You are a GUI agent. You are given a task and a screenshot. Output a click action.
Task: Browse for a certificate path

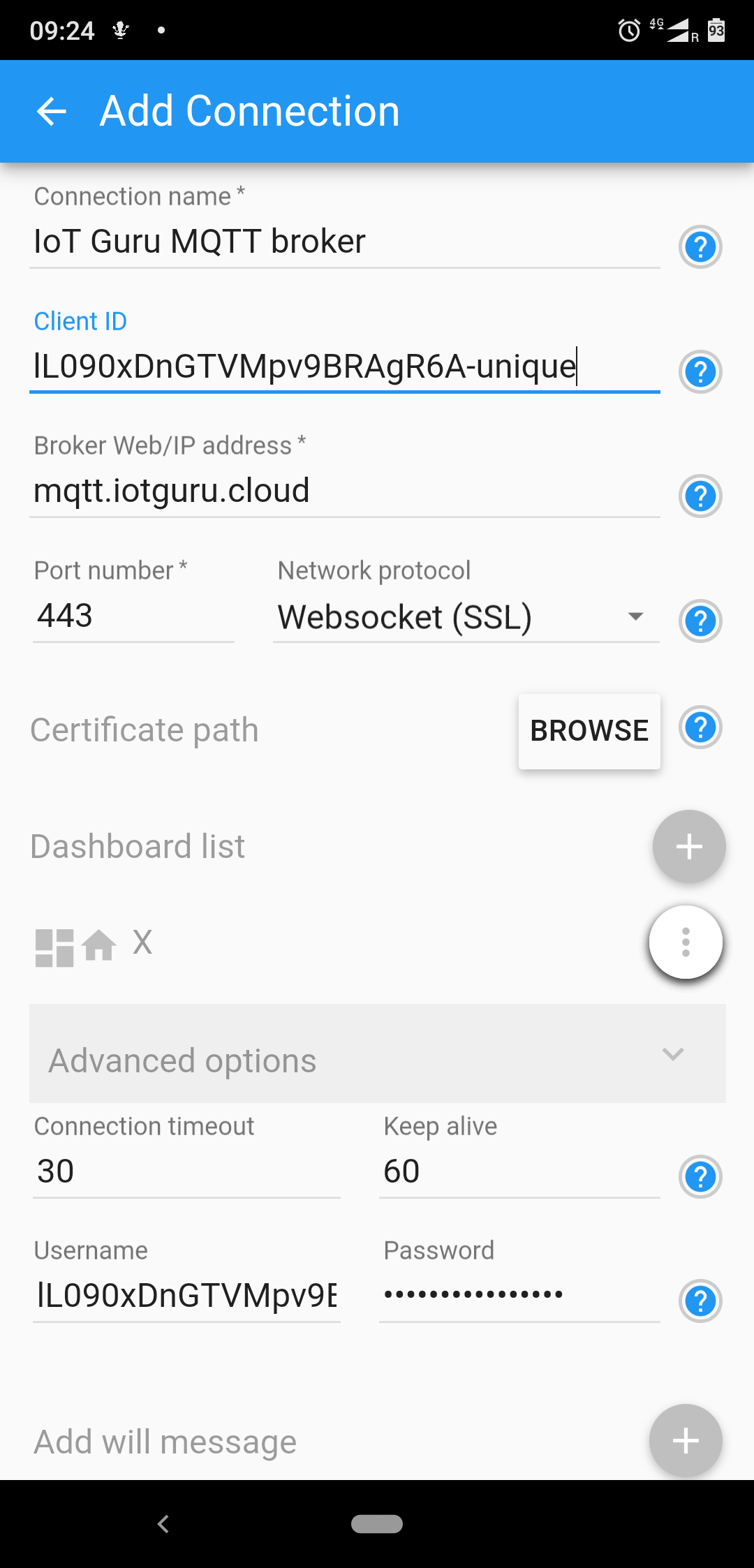click(589, 731)
